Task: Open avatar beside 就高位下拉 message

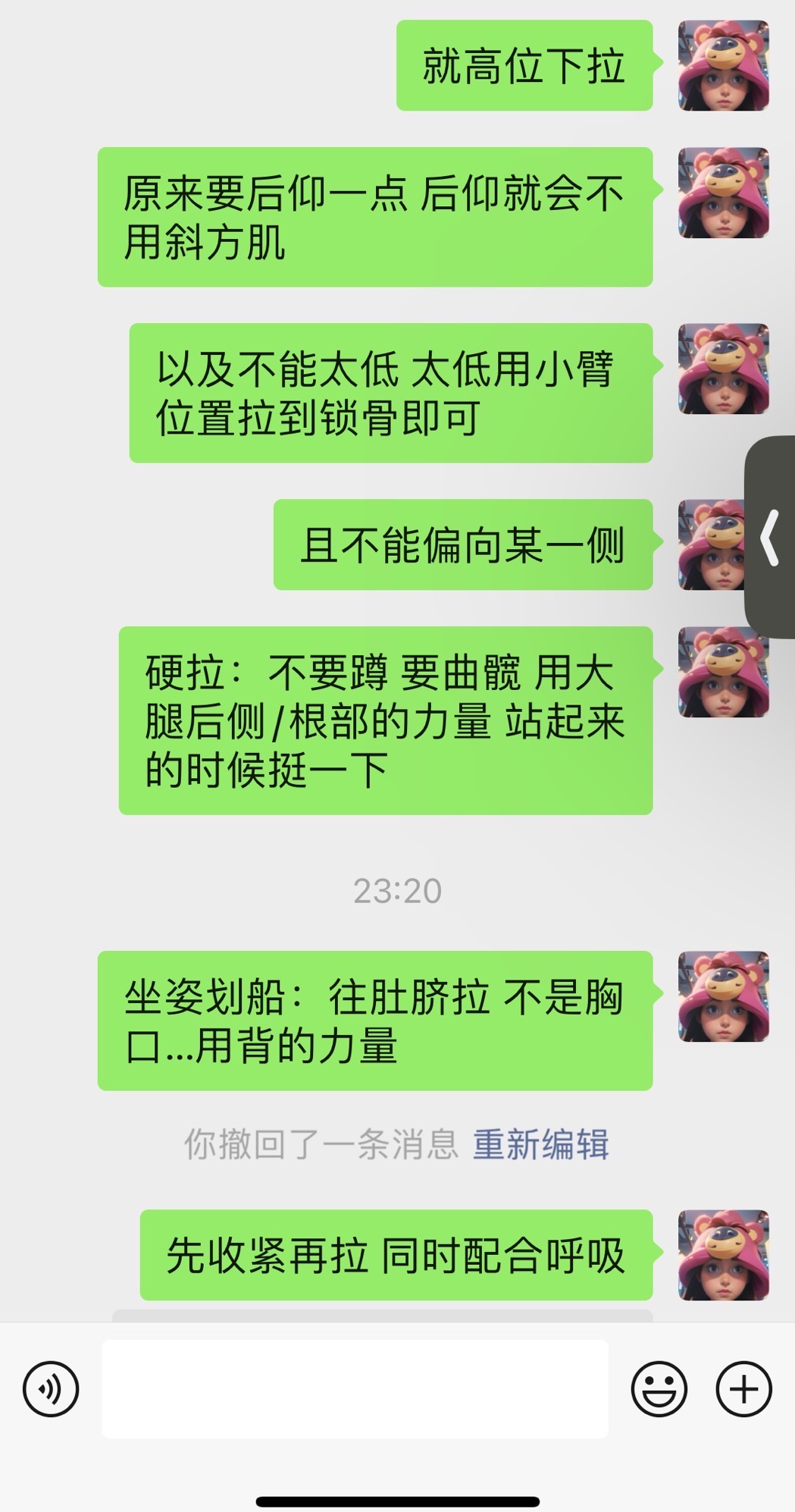Action: (x=724, y=65)
